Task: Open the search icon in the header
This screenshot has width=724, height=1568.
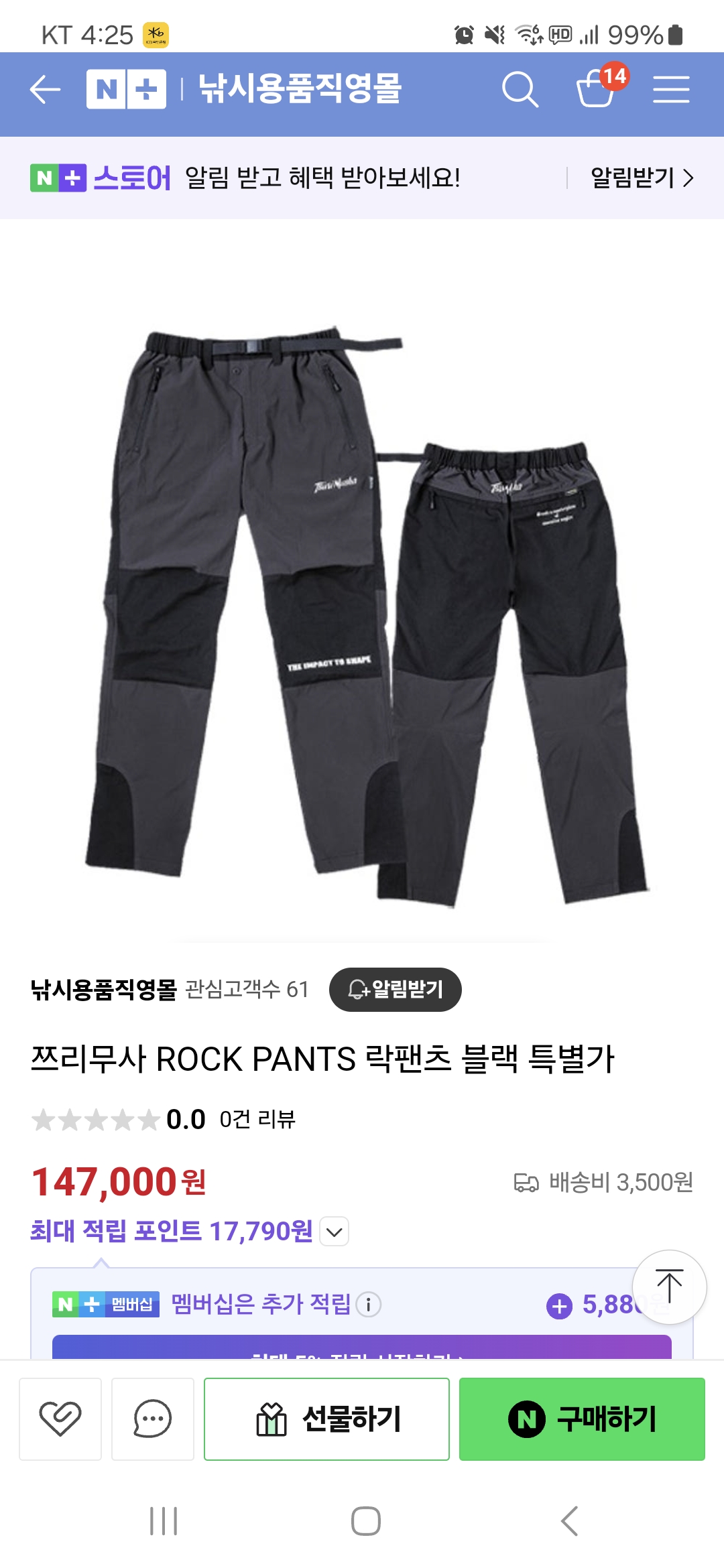Action: pos(520,89)
